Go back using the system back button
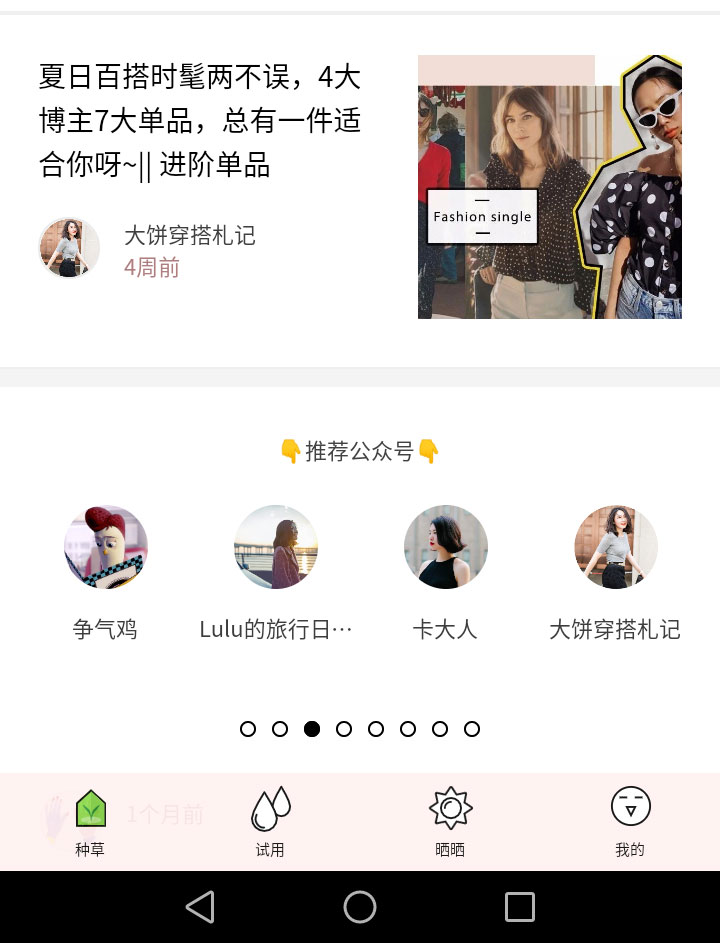Image resolution: width=720 pixels, height=943 pixels. coord(200,907)
